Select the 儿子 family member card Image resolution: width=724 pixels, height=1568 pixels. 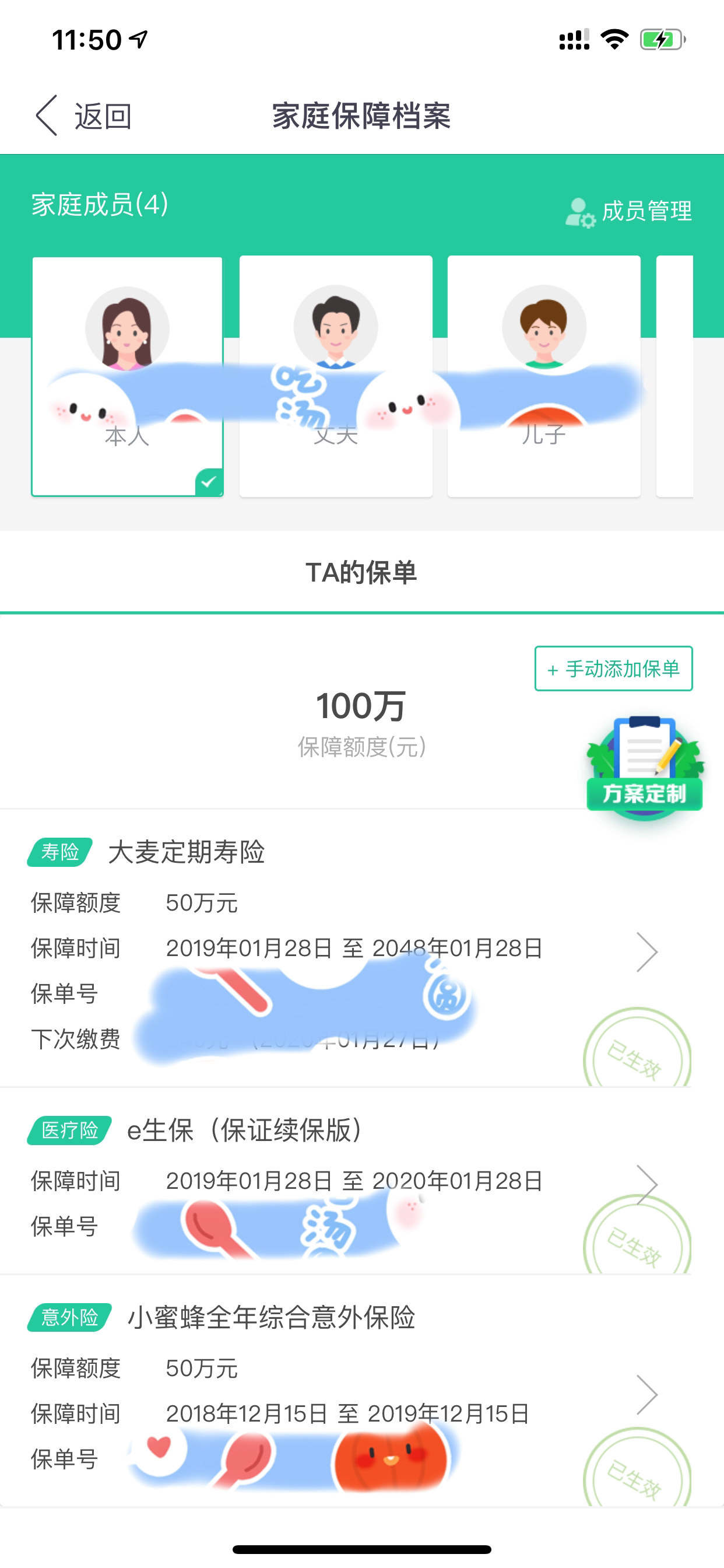point(544,376)
